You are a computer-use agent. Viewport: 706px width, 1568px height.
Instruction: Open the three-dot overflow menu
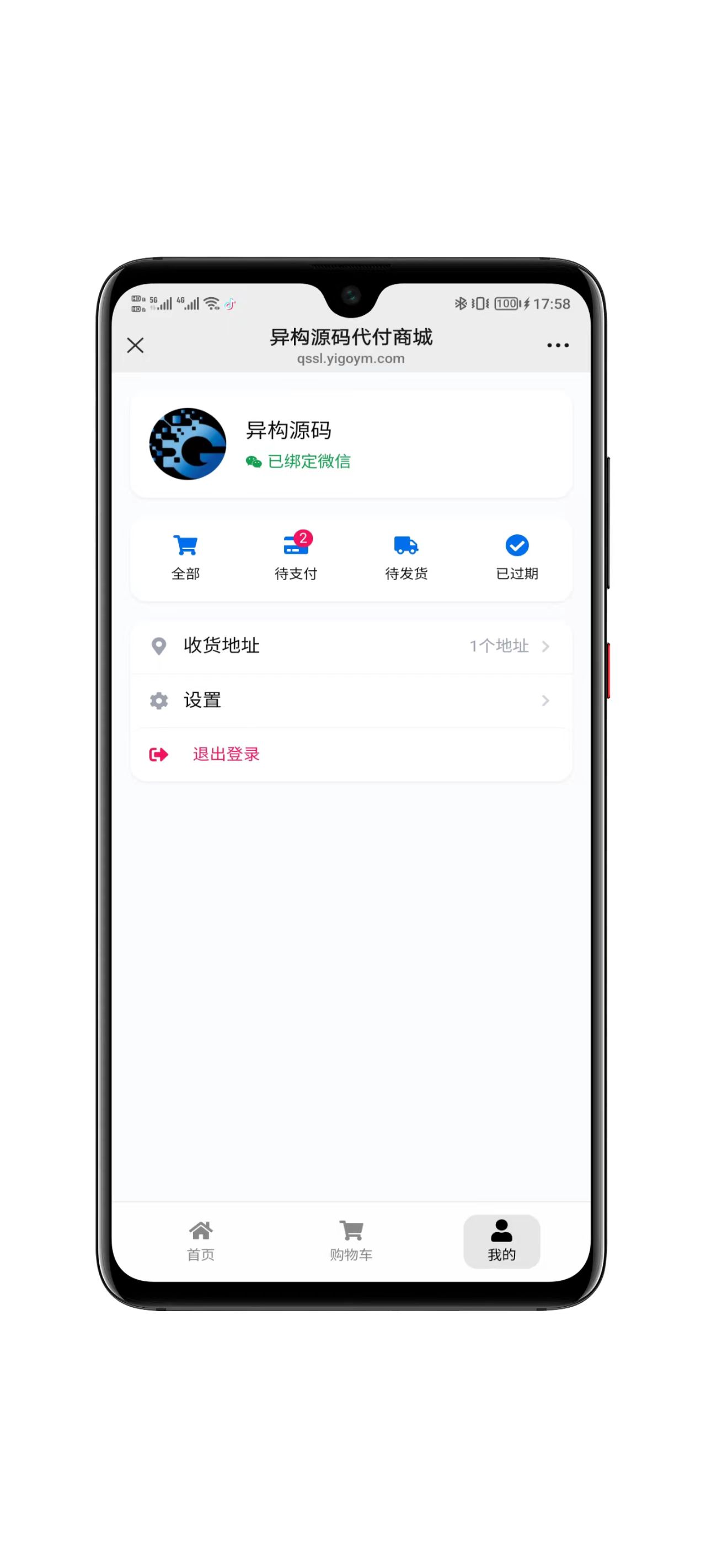(558, 345)
